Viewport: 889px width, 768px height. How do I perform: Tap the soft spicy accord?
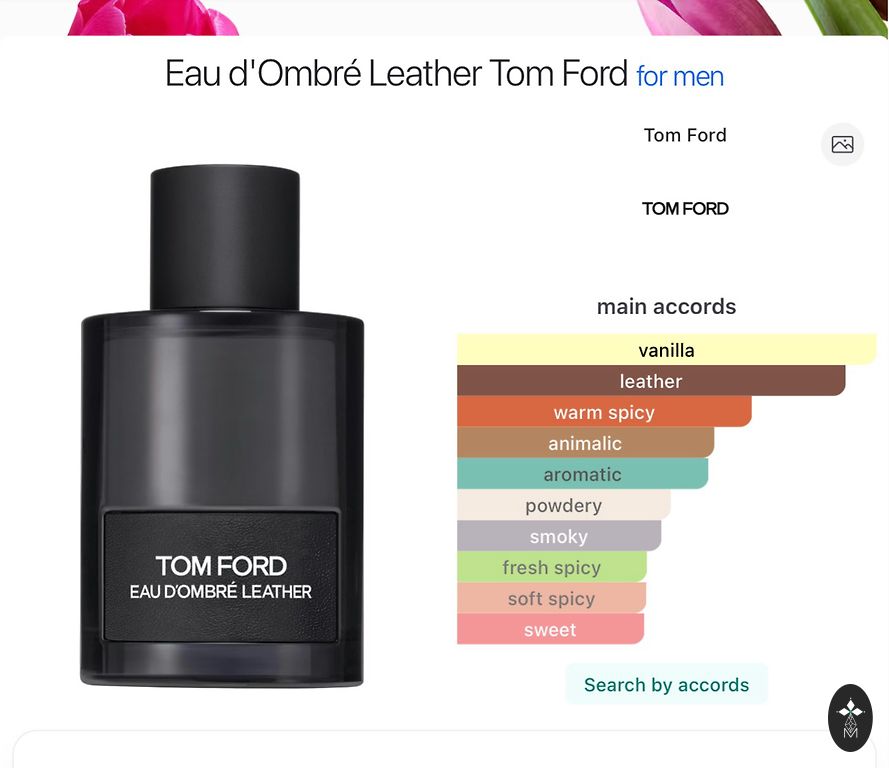(551, 598)
